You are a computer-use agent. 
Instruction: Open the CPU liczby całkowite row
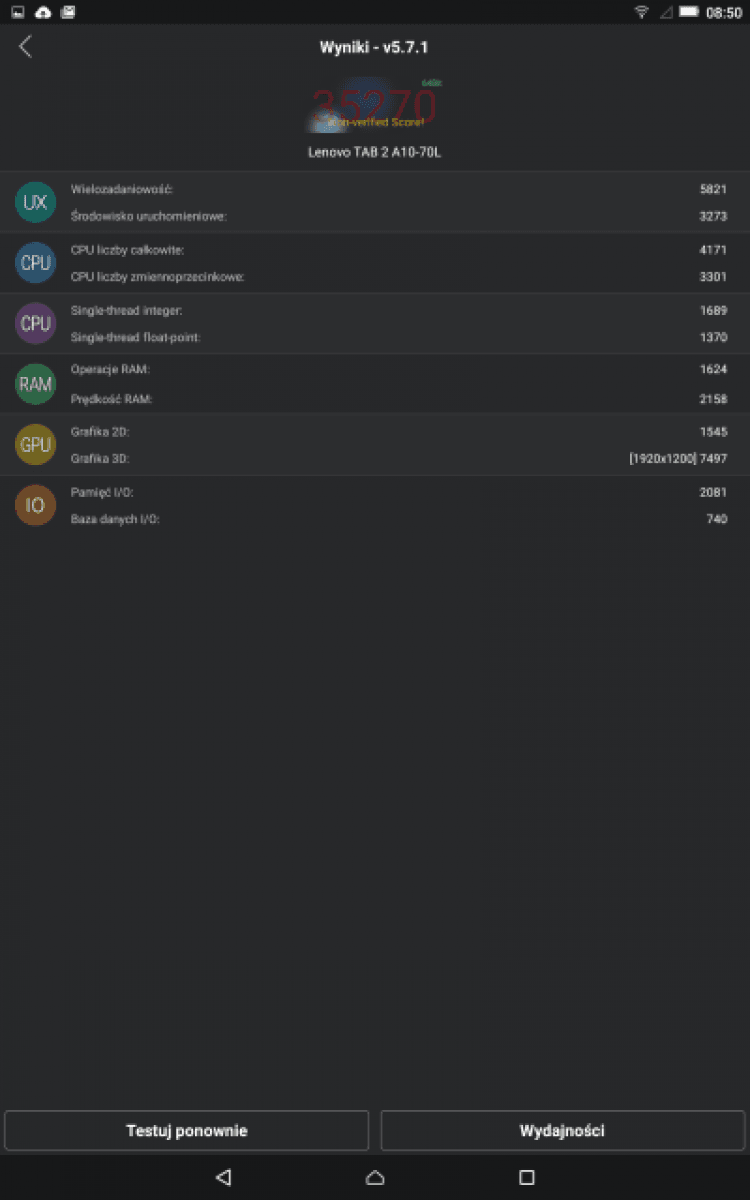point(375,263)
